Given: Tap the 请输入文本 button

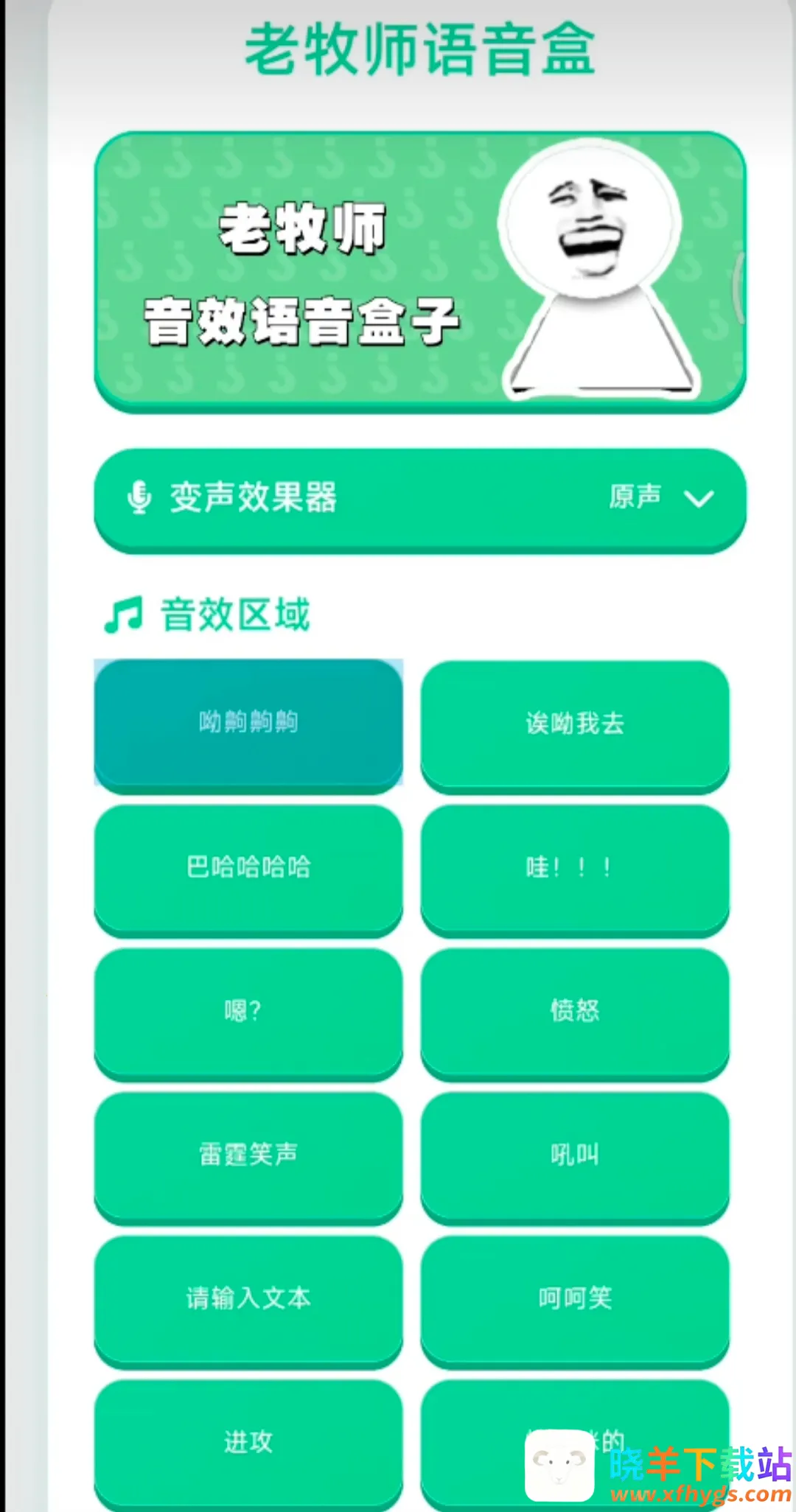Looking at the screenshot, I should click(248, 1298).
